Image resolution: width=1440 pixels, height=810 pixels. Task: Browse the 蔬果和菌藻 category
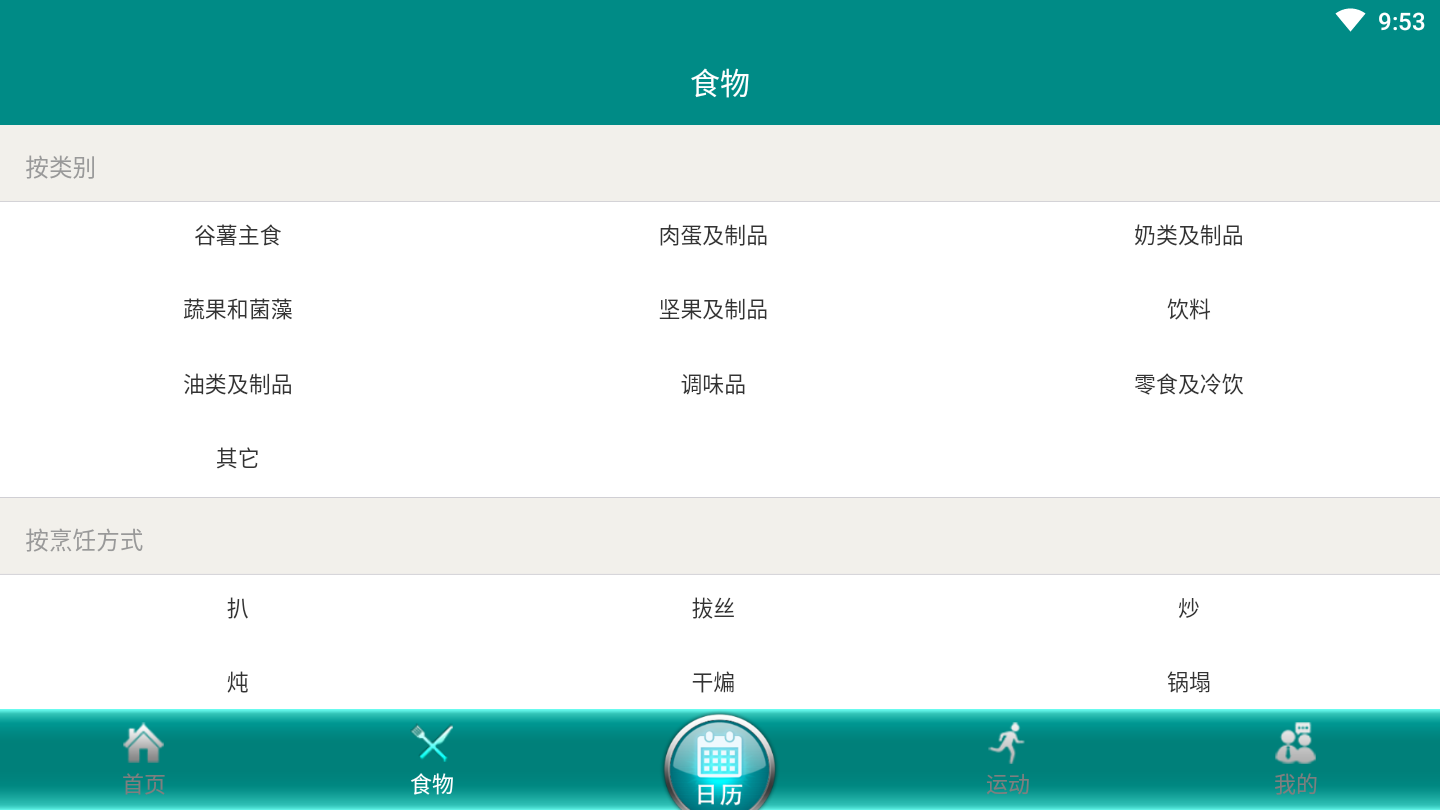[x=238, y=310]
